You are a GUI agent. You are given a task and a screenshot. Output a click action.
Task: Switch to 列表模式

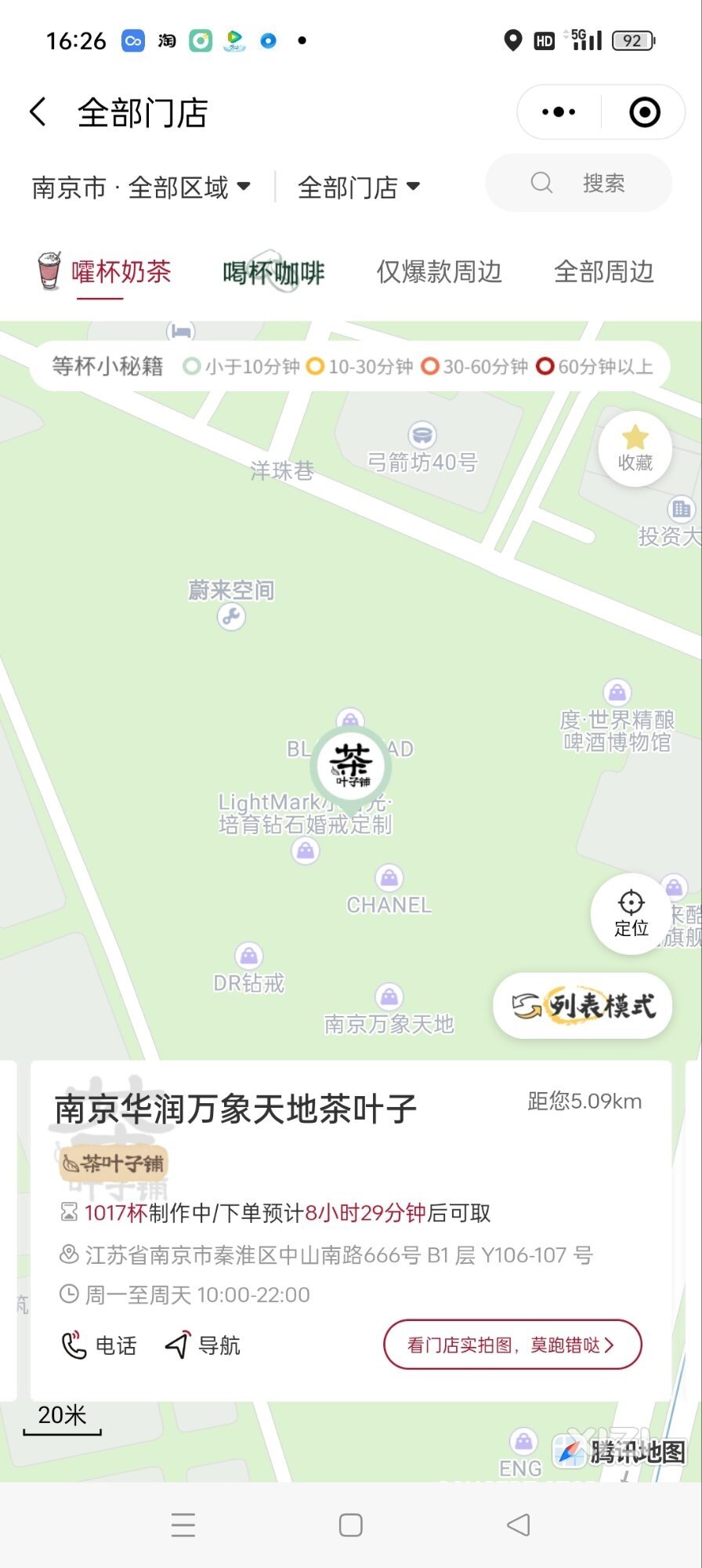583,1006
